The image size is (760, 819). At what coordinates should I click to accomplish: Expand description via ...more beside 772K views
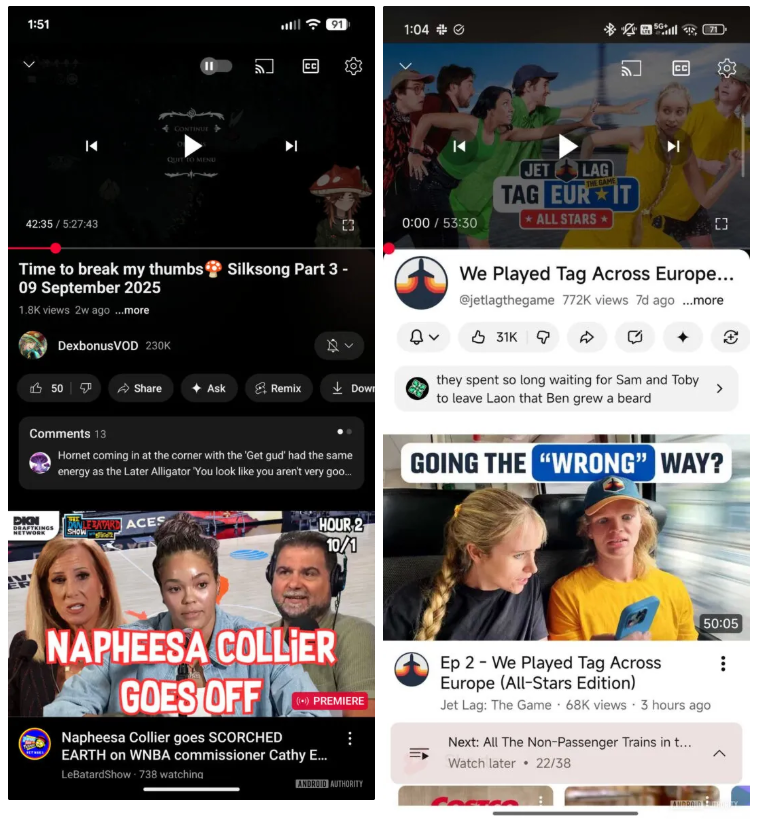703,300
